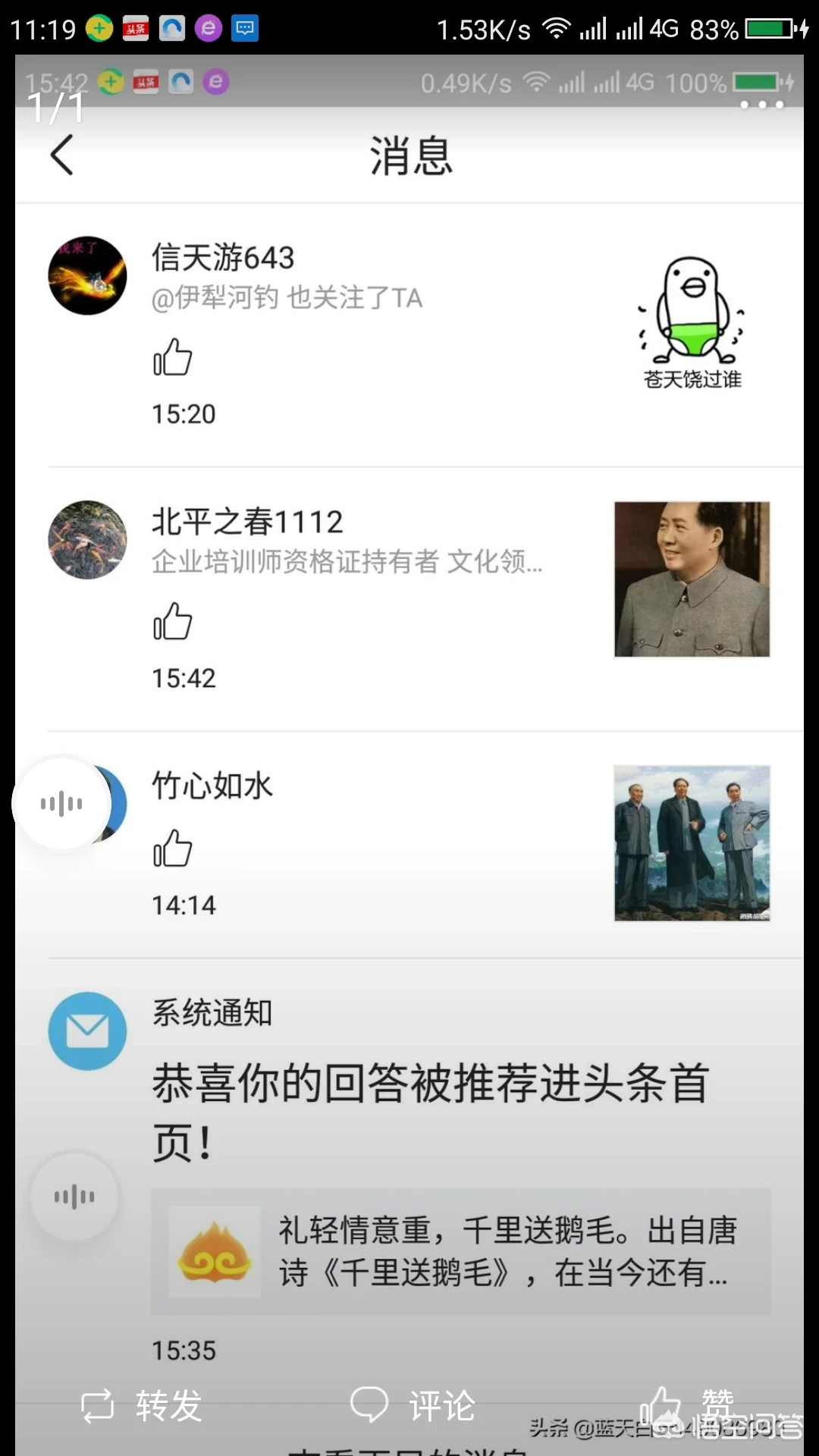Open 信天游643's profile avatar

tap(86, 275)
